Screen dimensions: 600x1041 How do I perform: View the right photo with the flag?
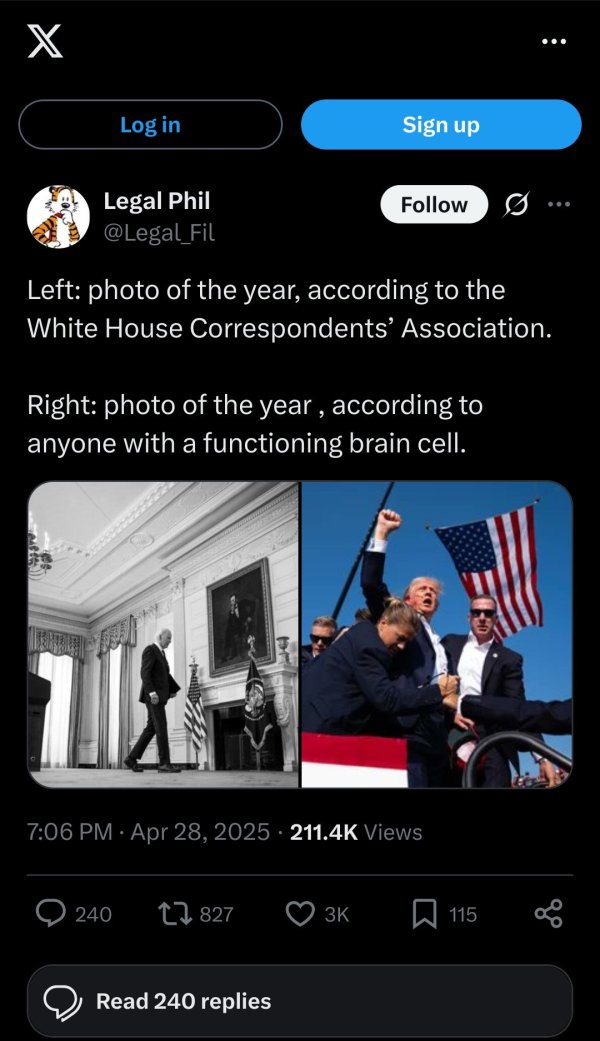[437, 634]
